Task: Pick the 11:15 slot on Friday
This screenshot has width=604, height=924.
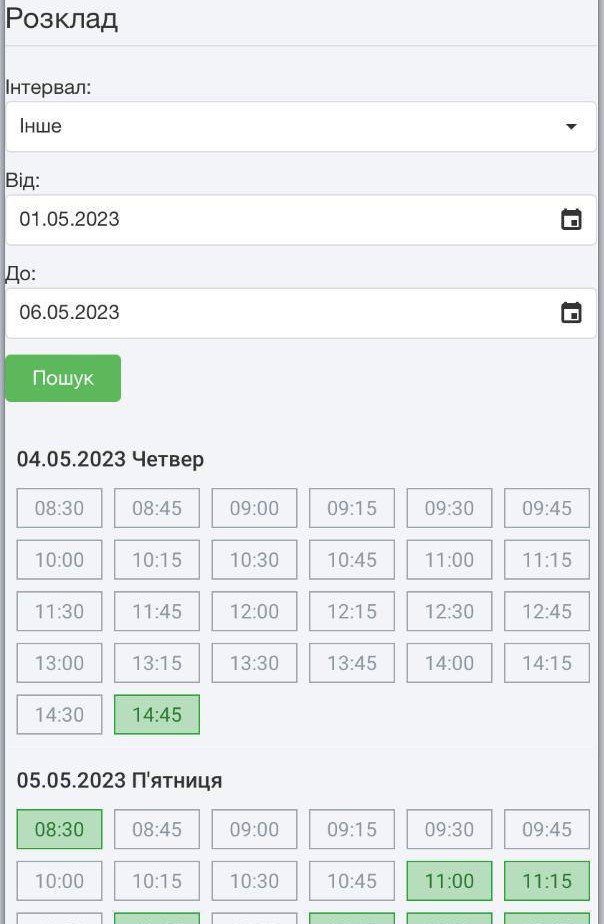Action: point(546,881)
